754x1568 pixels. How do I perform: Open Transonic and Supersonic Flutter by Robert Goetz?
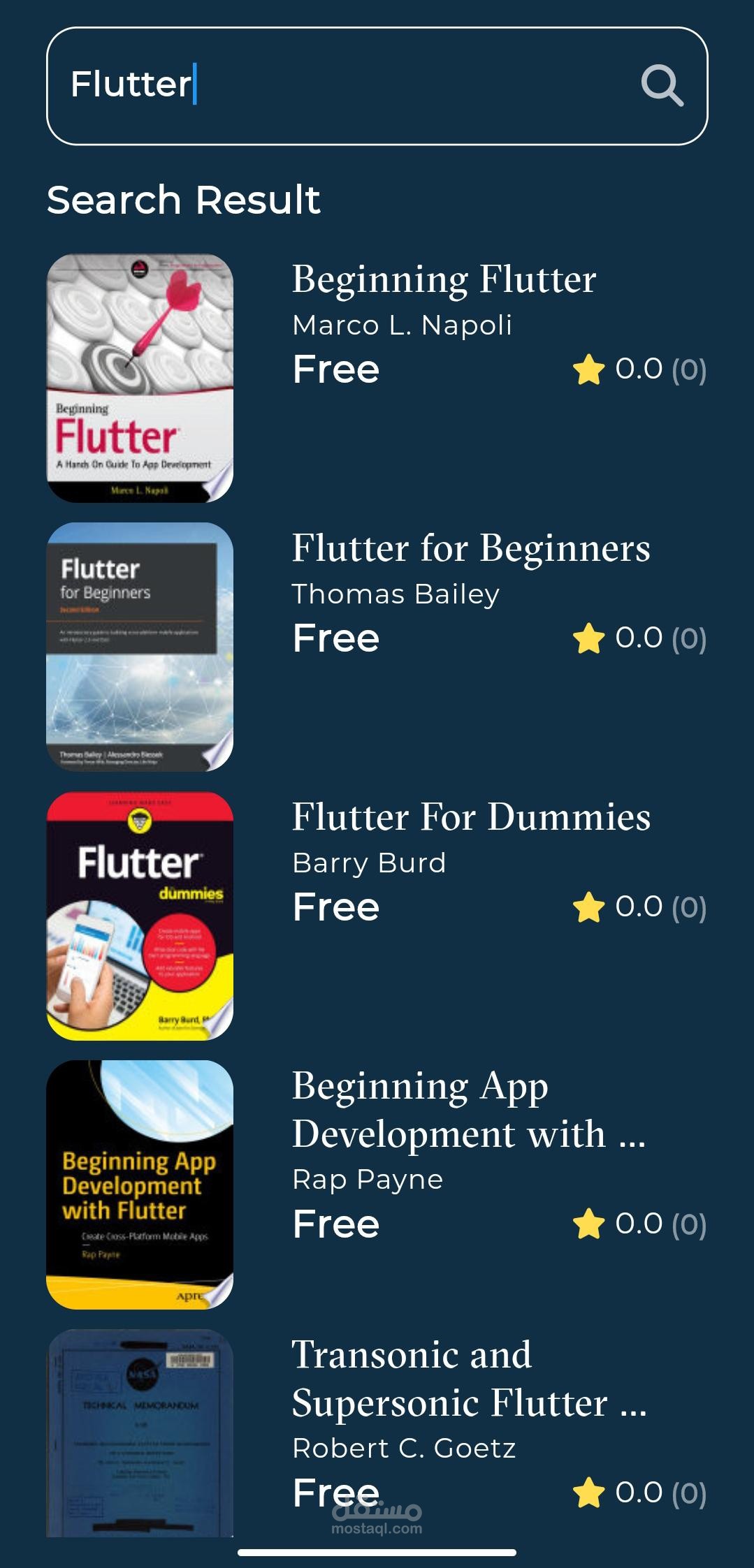[x=467, y=1378]
